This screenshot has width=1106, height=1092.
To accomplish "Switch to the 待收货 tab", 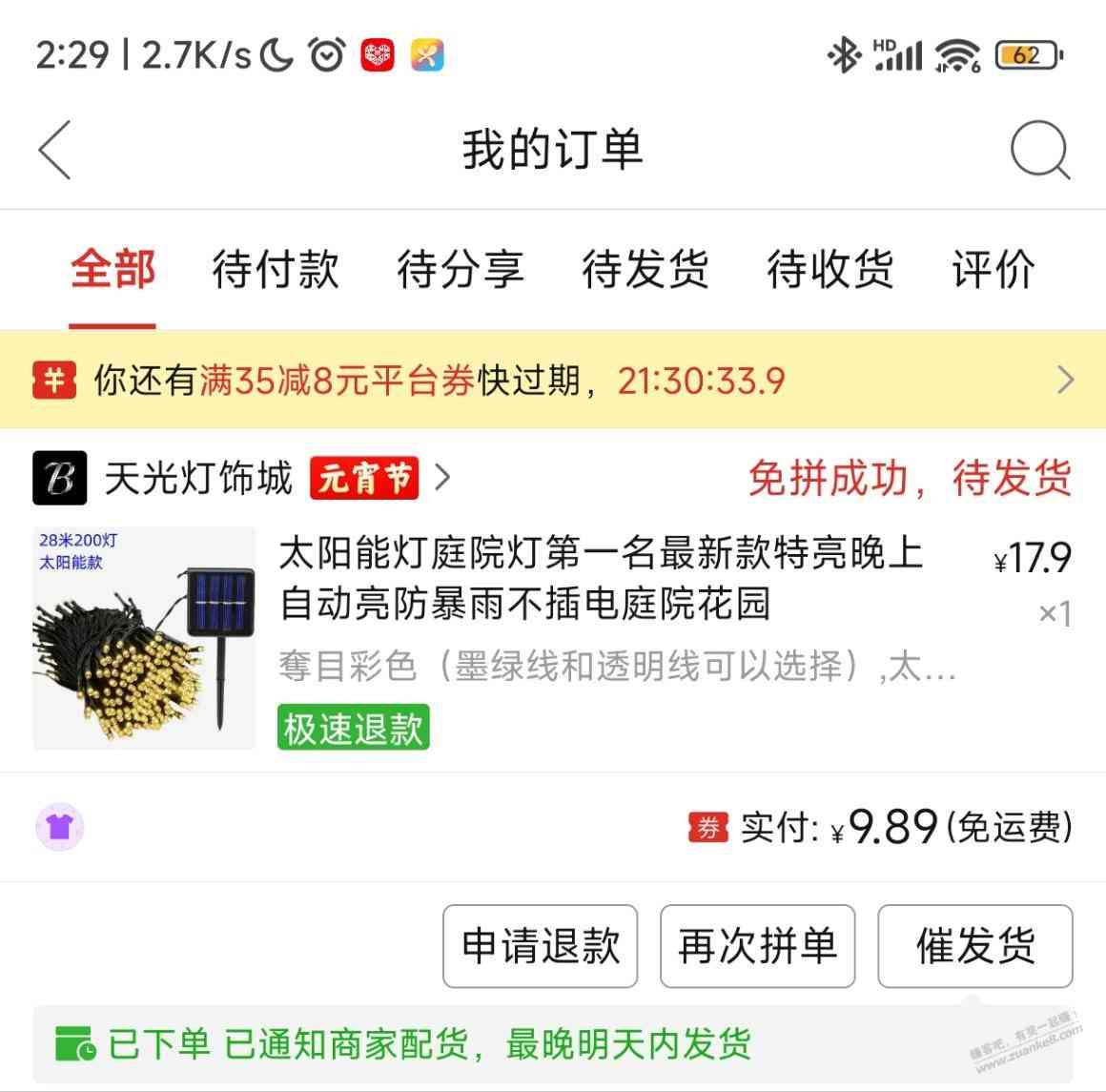I will tap(829, 269).
